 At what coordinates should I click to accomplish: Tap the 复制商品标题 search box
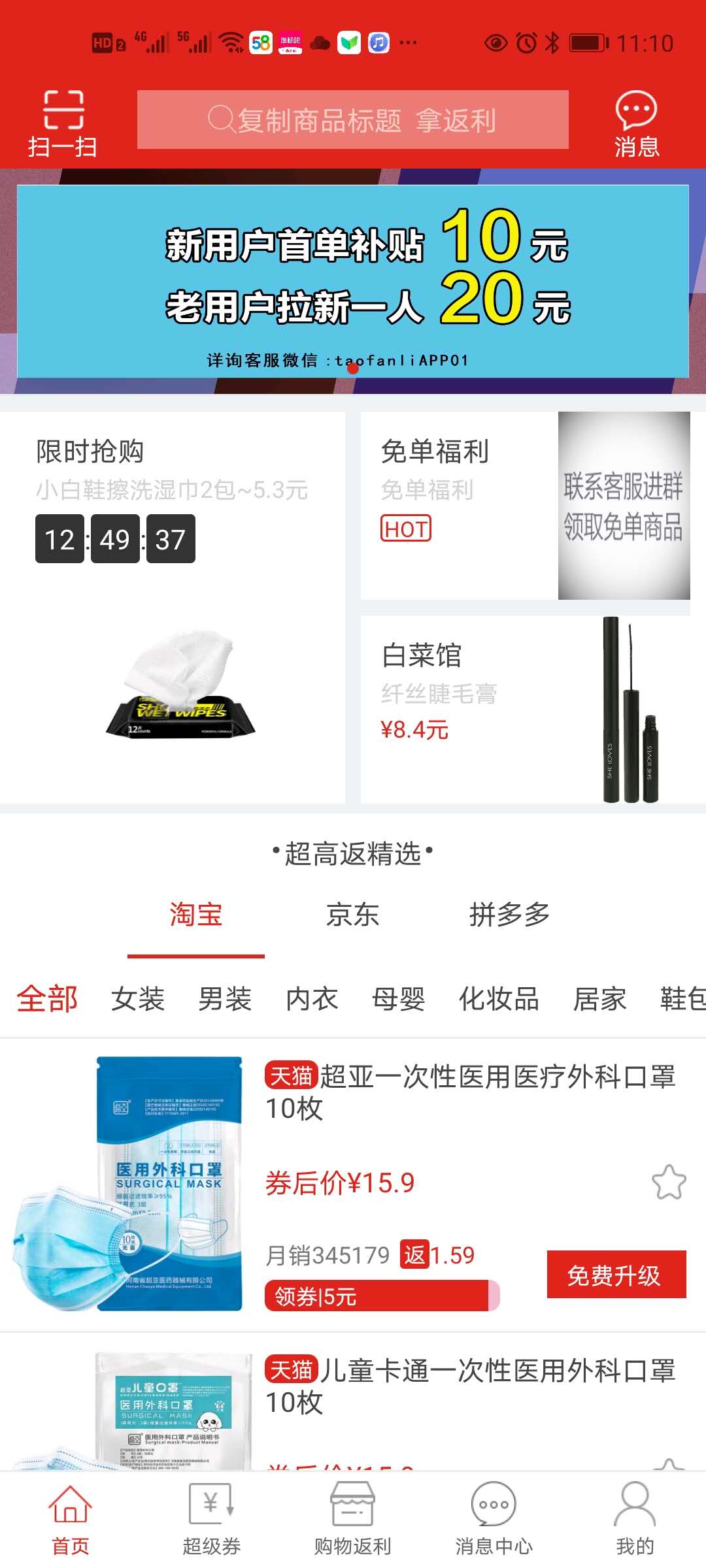coord(352,120)
